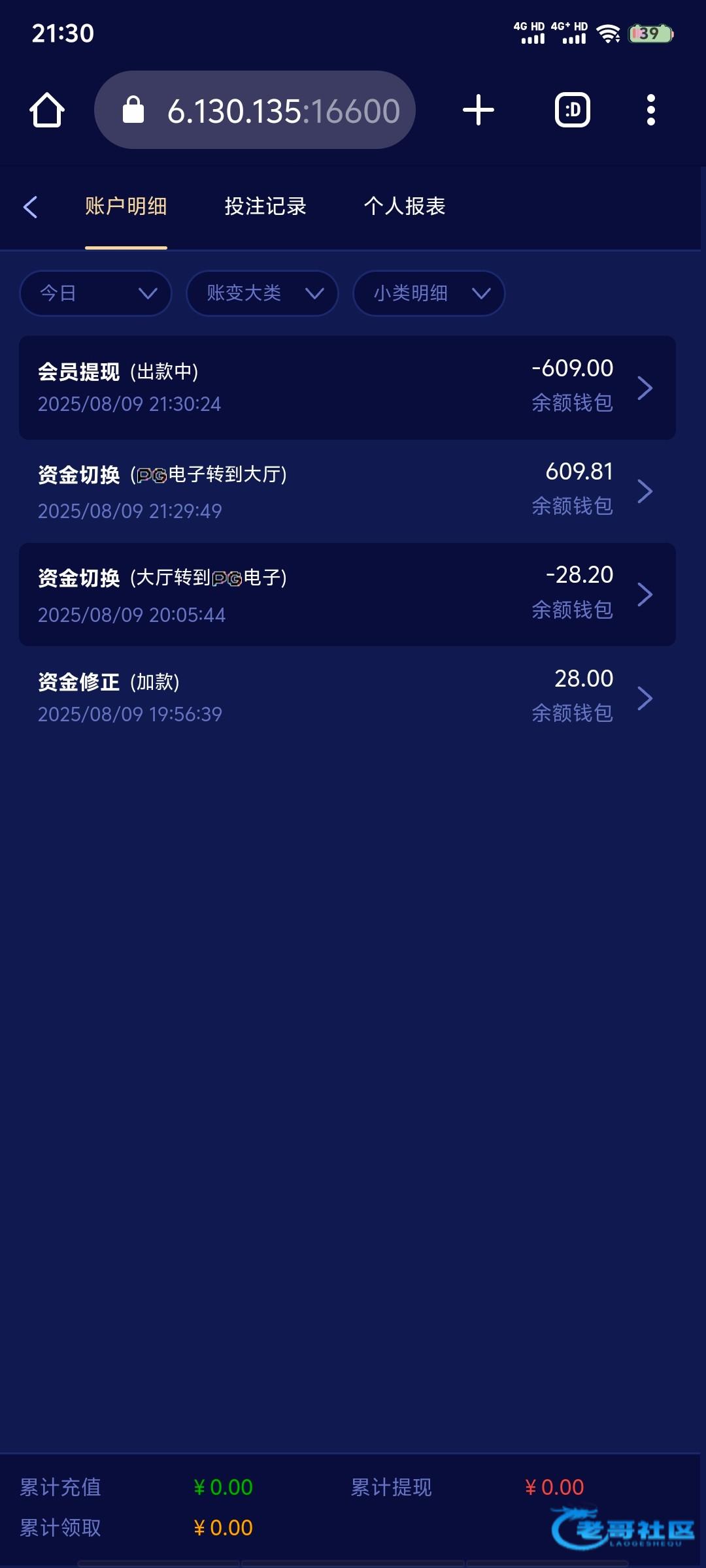Open the -28.20 大厅转到PG电子 record
The height and width of the screenshot is (1568, 706).
[347, 595]
